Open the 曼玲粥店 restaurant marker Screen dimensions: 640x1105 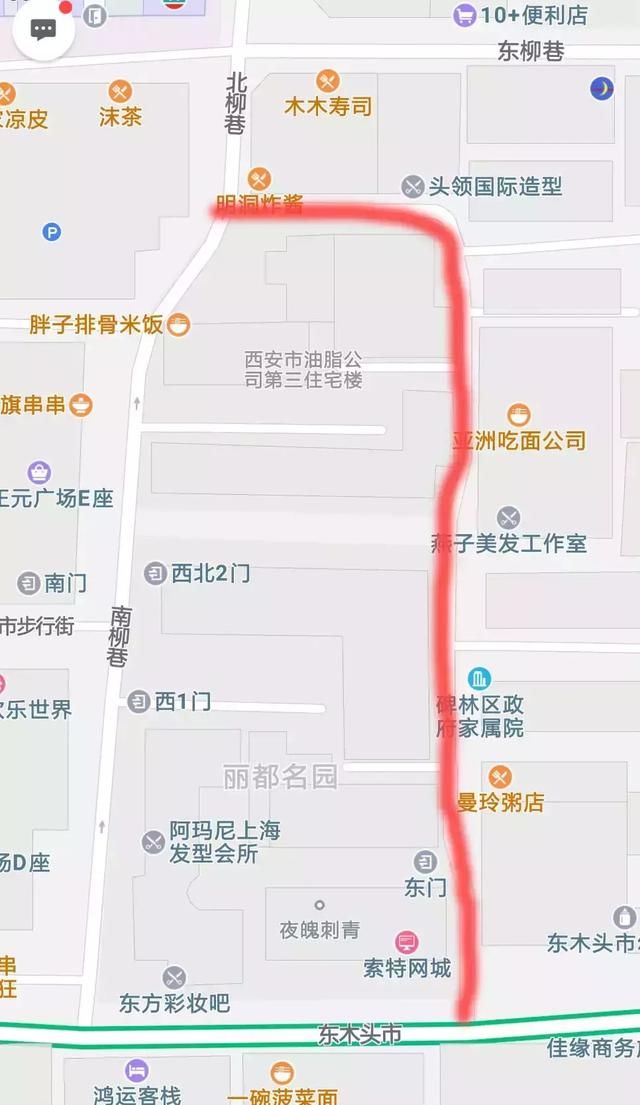click(x=499, y=776)
